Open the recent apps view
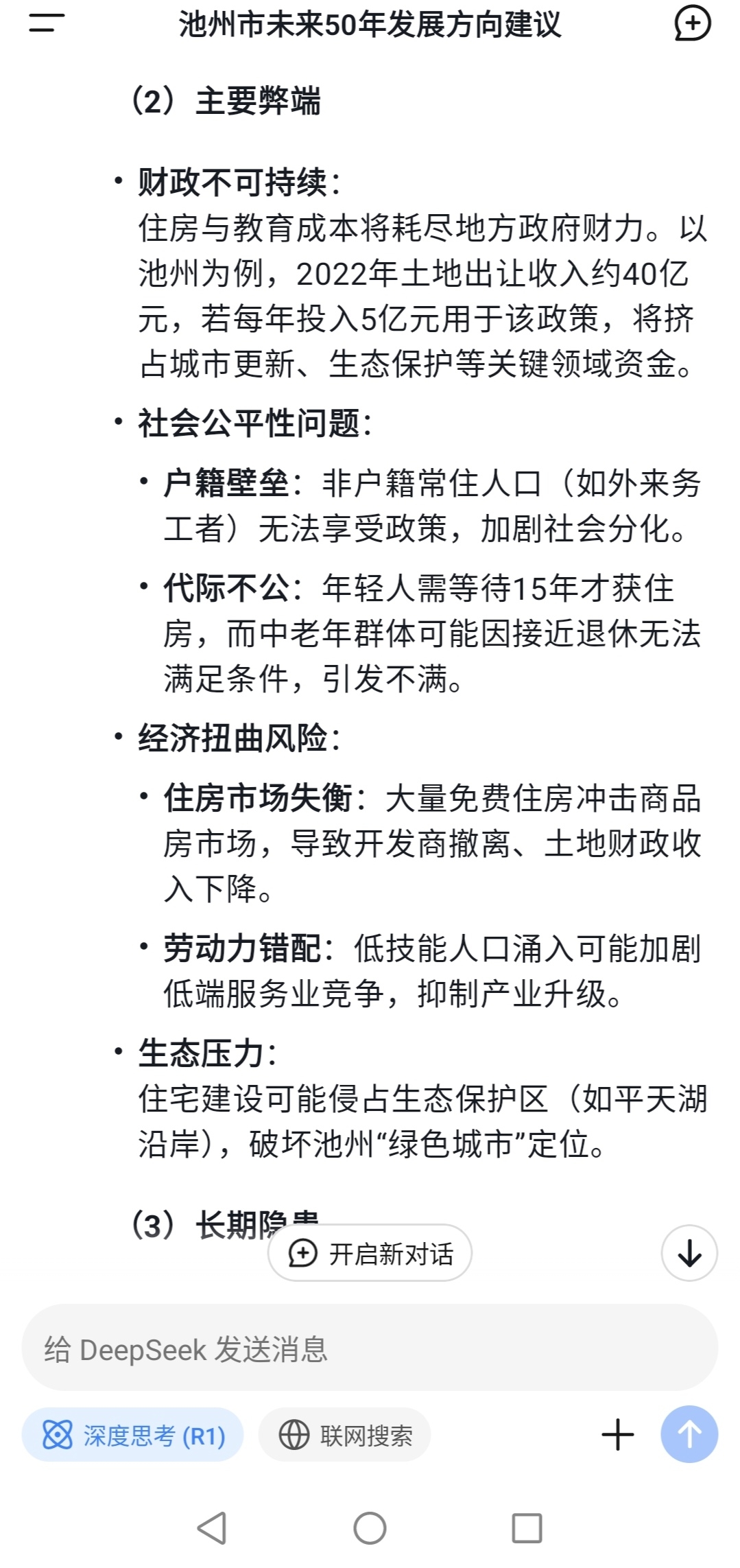This screenshot has width=740, height=1568. pos(527,1528)
